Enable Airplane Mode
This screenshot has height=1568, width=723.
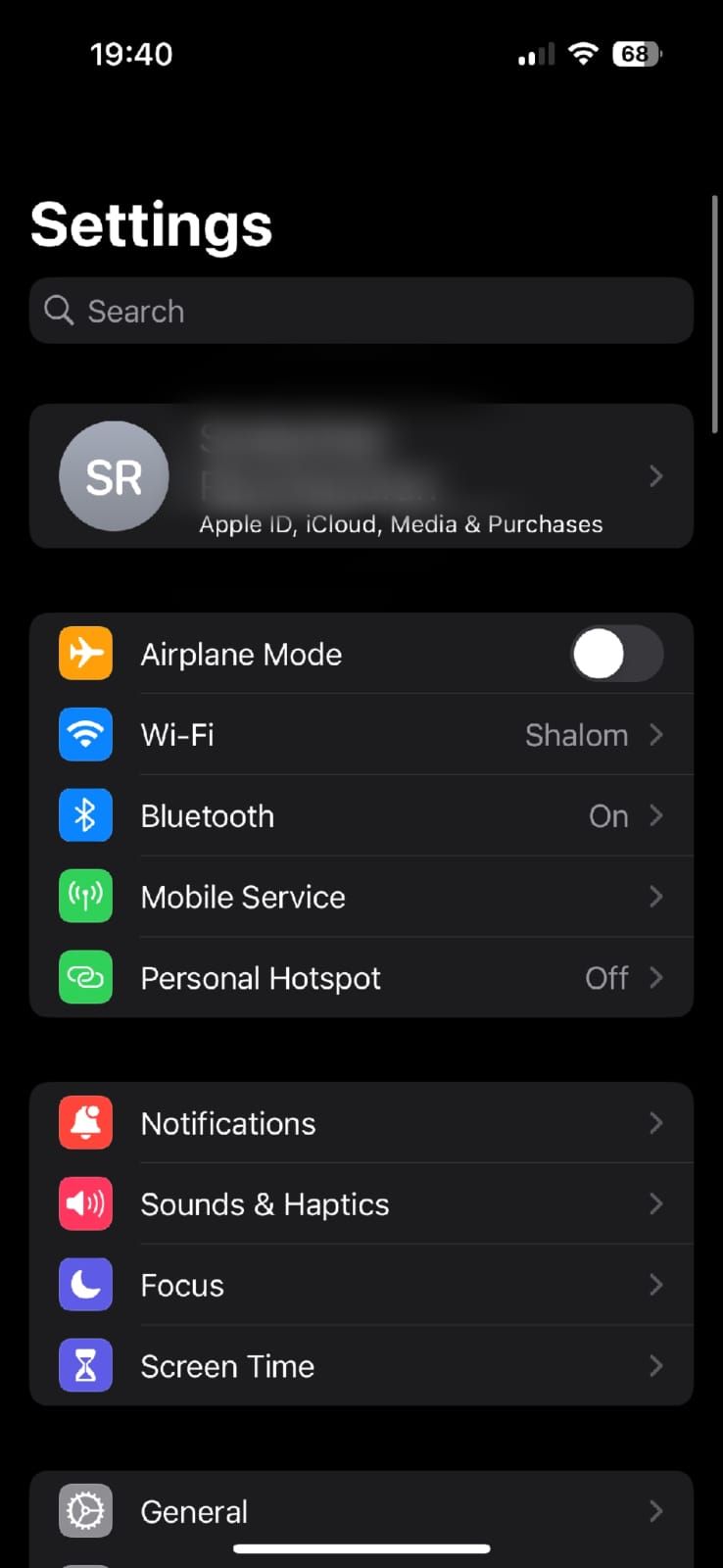tap(617, 654)
